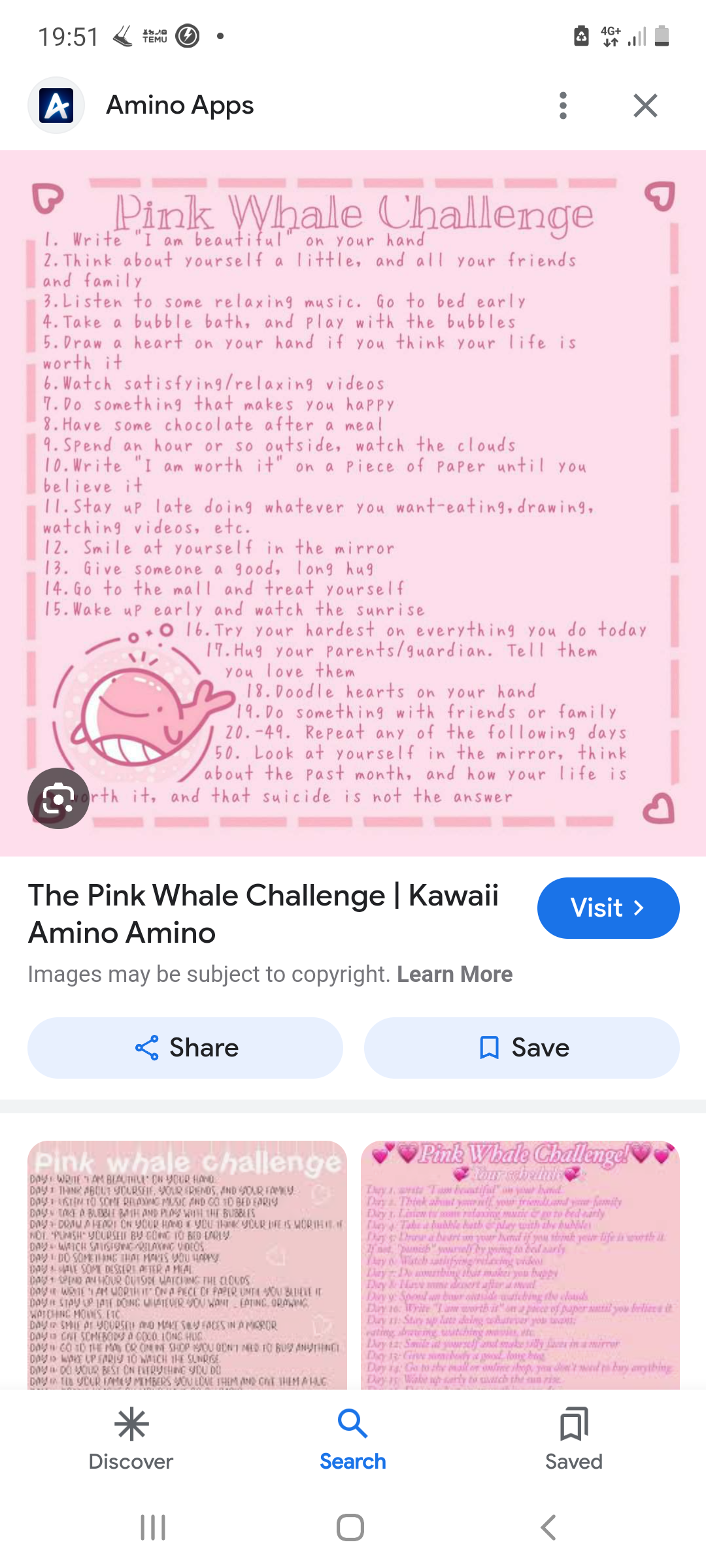Visit the Kawaii Amino page
This screenshot has height=1568, width=706.
click(x=608, y=908)
